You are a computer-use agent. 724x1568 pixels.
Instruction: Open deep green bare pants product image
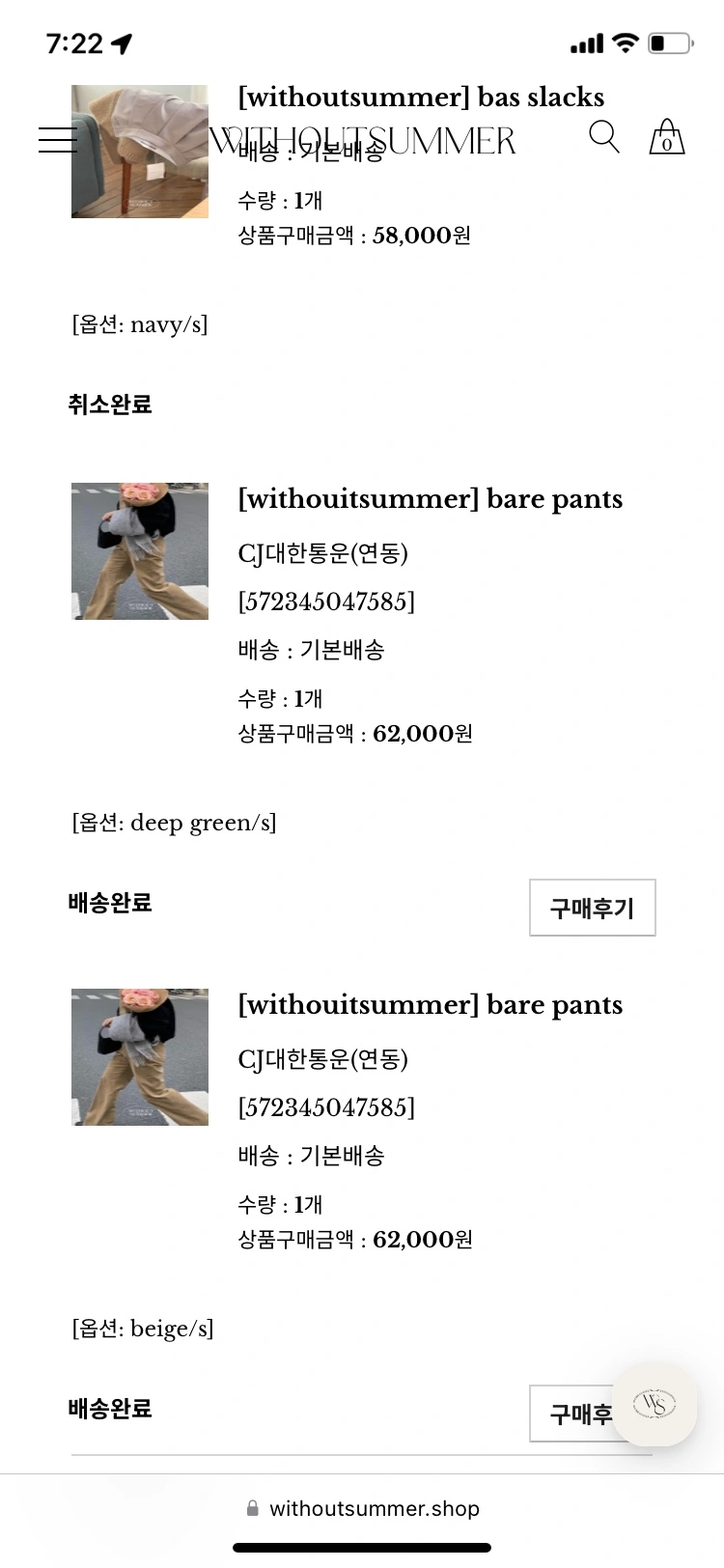point(140,551)
